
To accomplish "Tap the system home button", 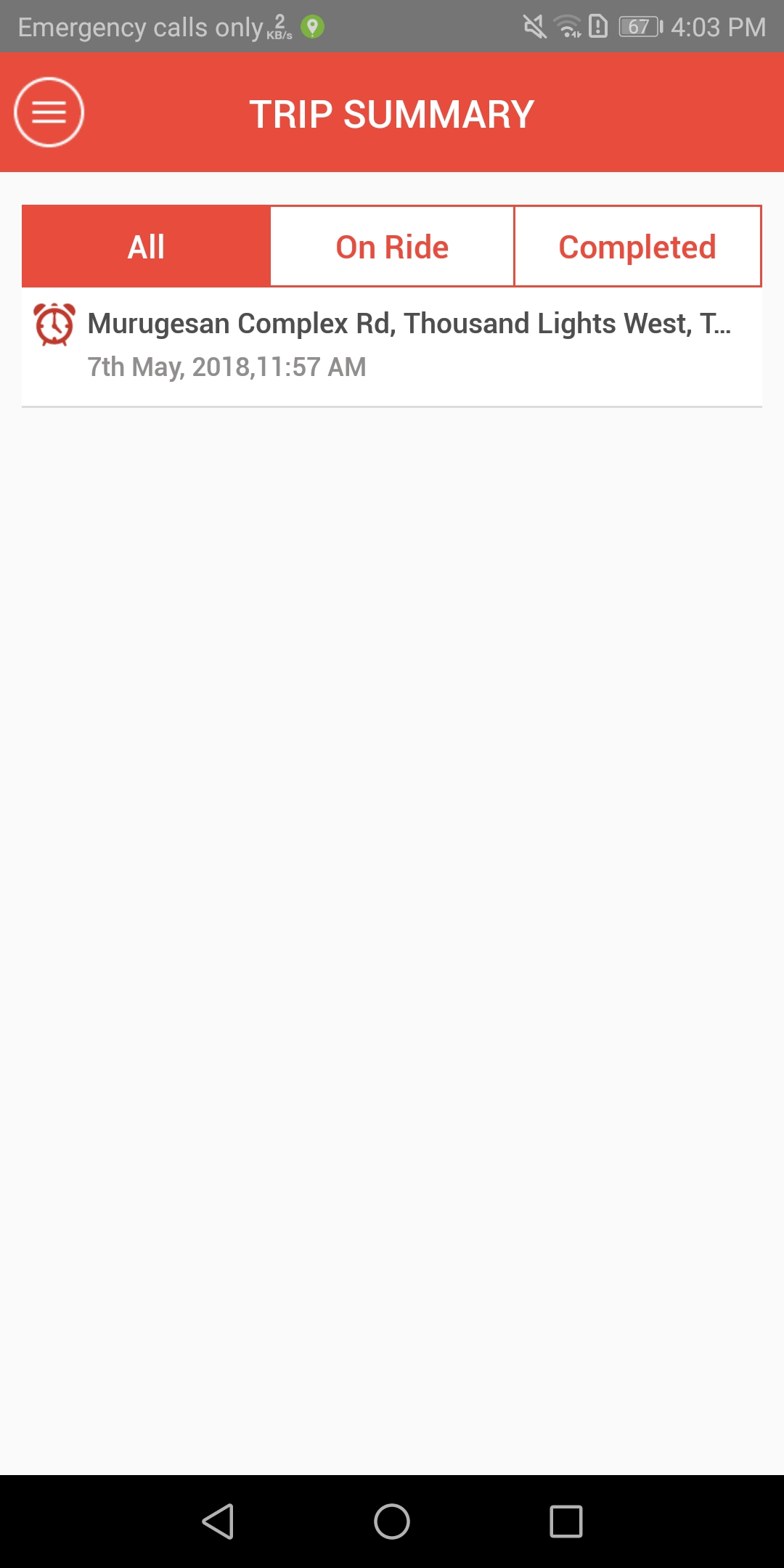I will click(x=392, y=1521).
